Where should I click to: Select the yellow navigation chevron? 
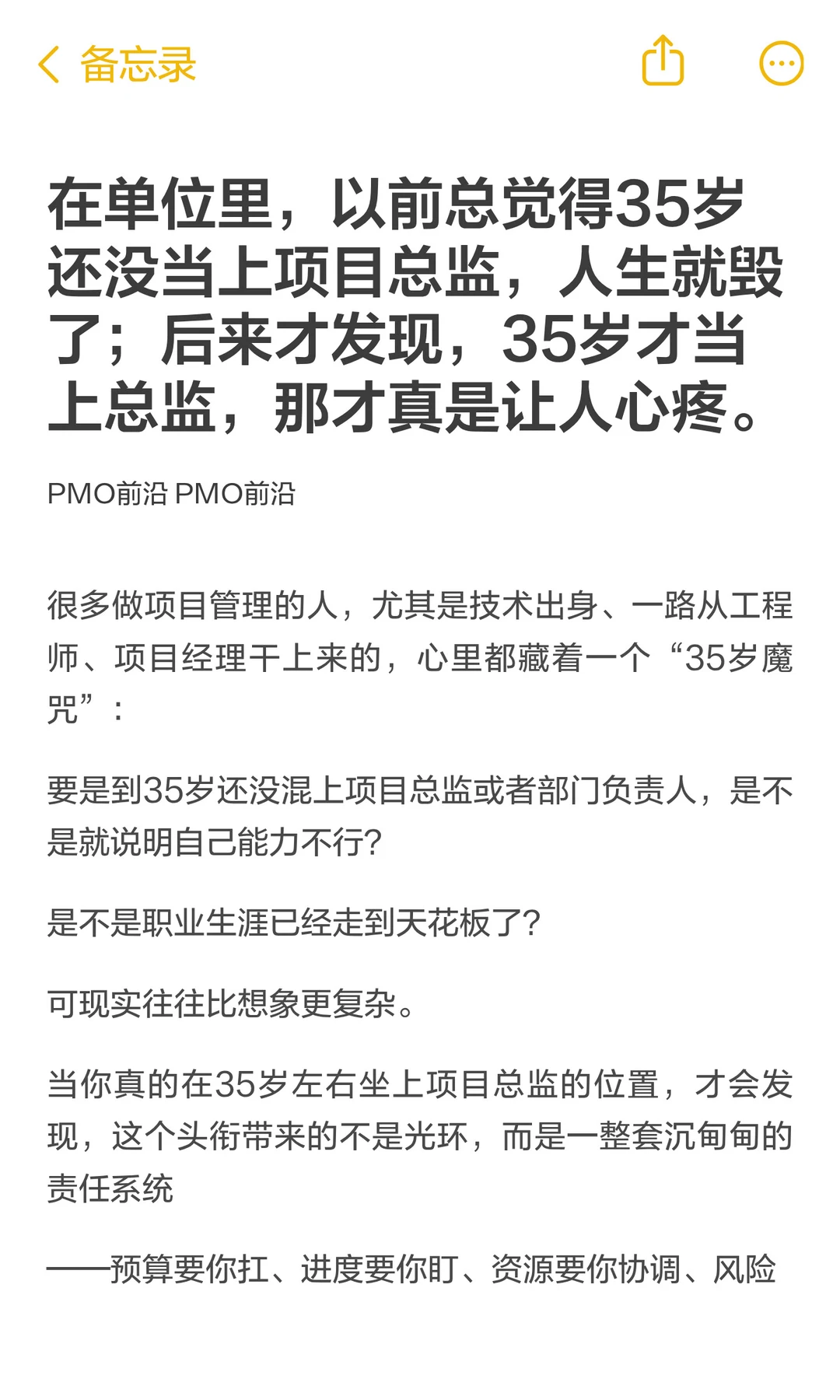pyautogui.click(x=50, y=65)
